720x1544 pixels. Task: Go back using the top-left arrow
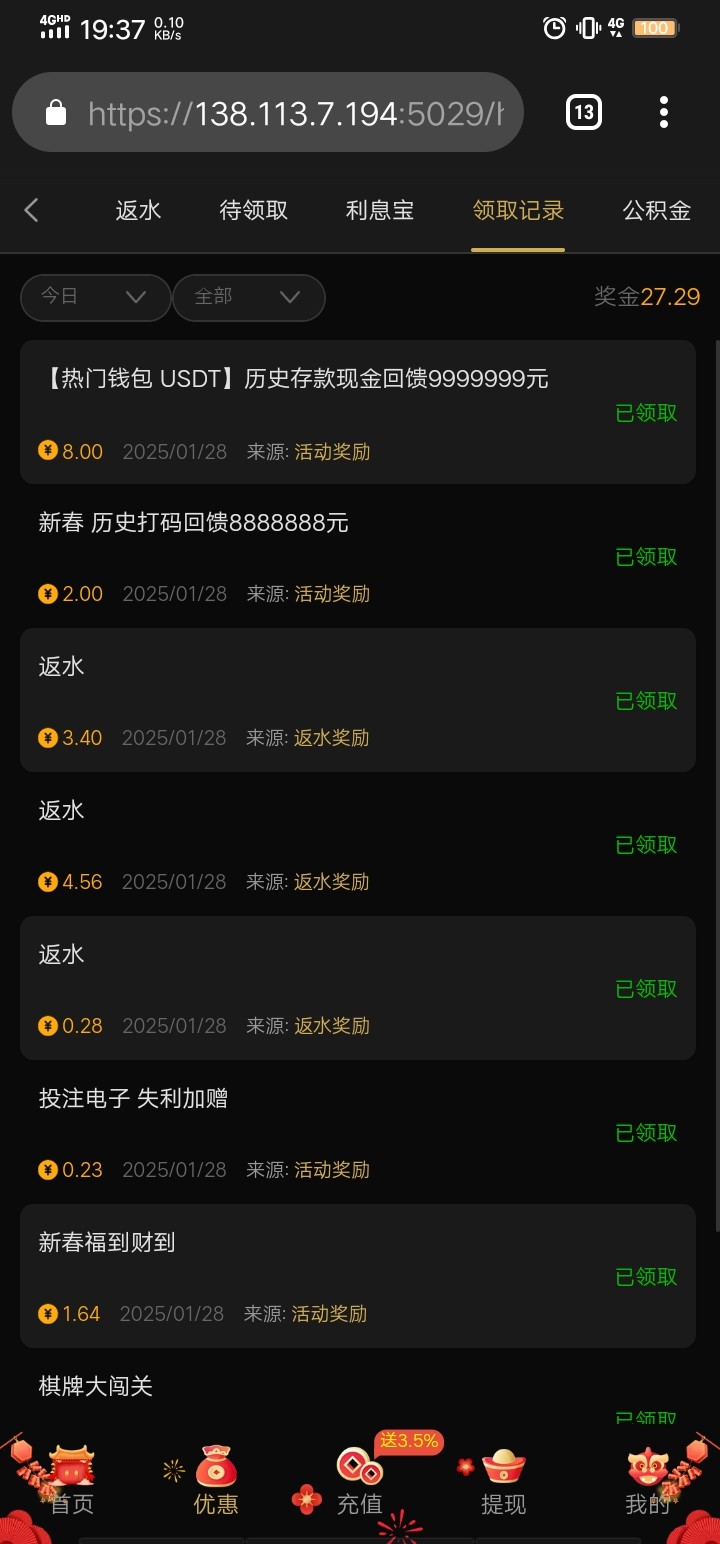coord(31,210)
